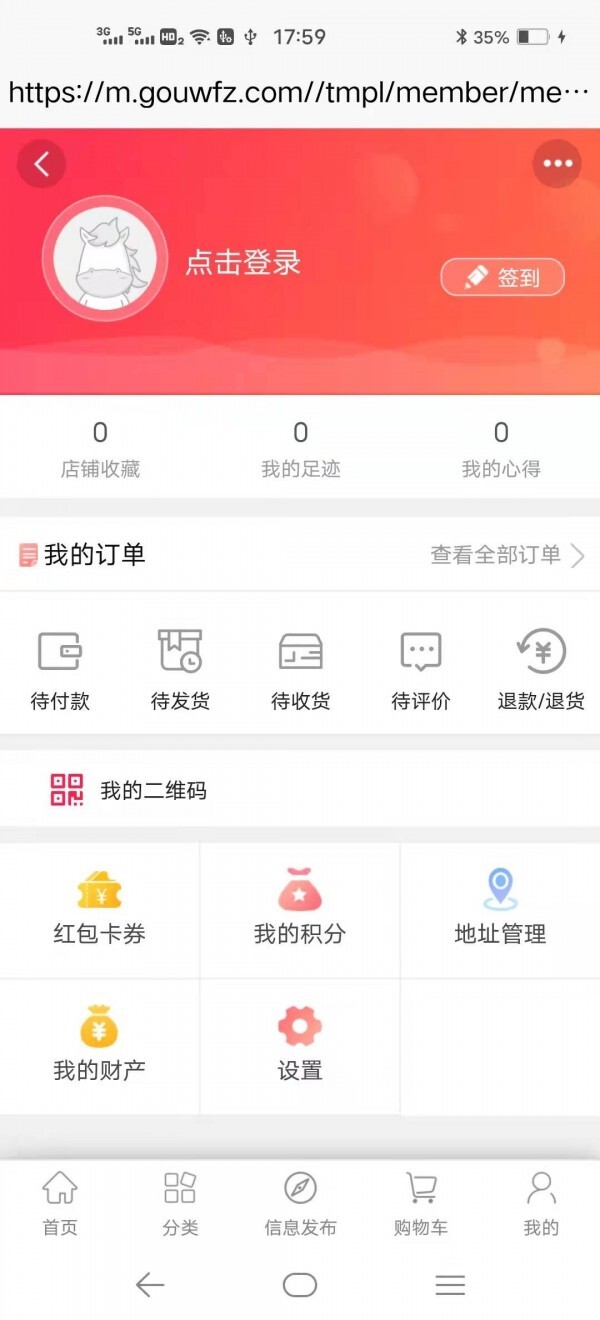Open 设置 settings
The height and width of the screenshot is (1320, 600).
pyautogui.click(x=300, y=1045)
